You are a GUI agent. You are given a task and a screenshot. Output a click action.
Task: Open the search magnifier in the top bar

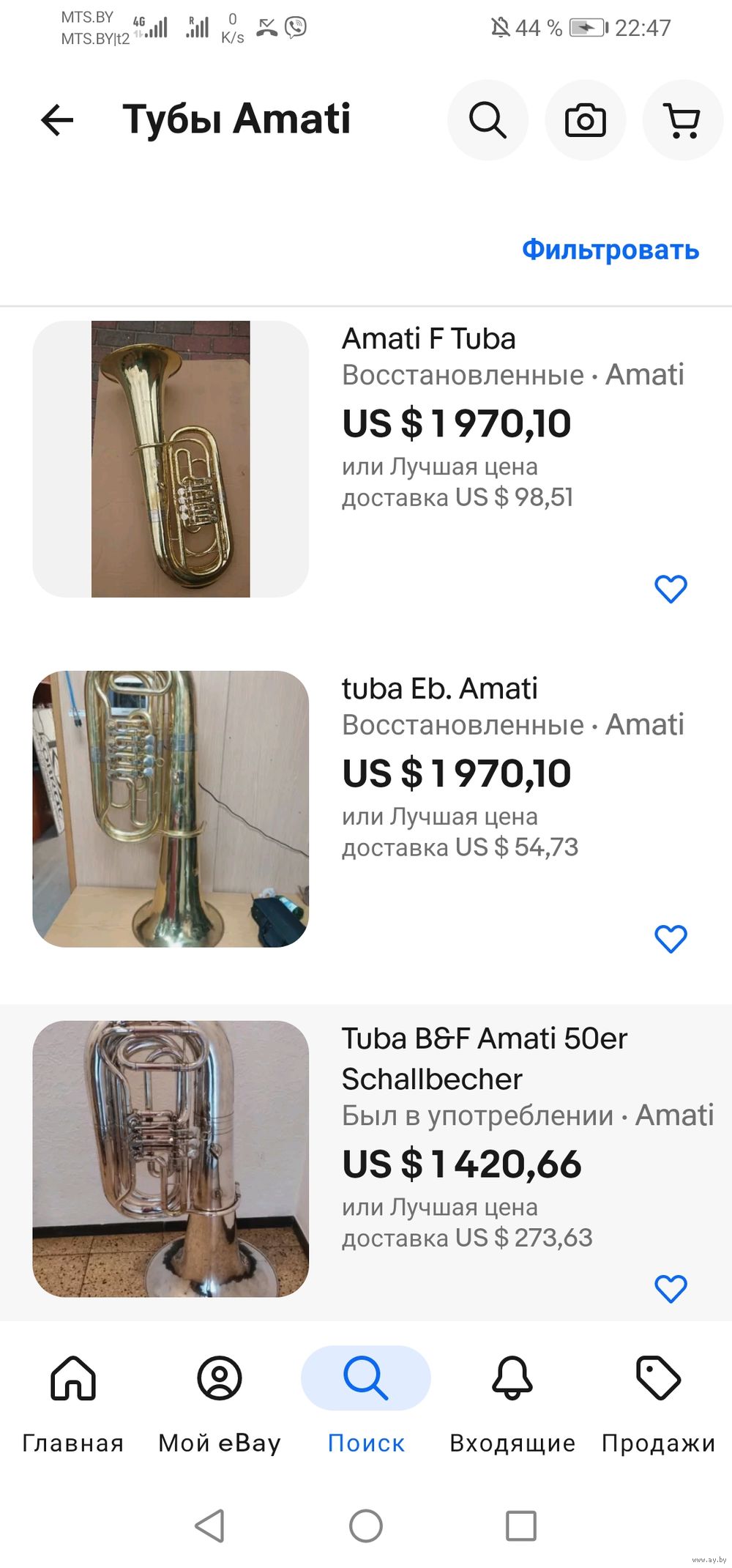pos(488,120)
